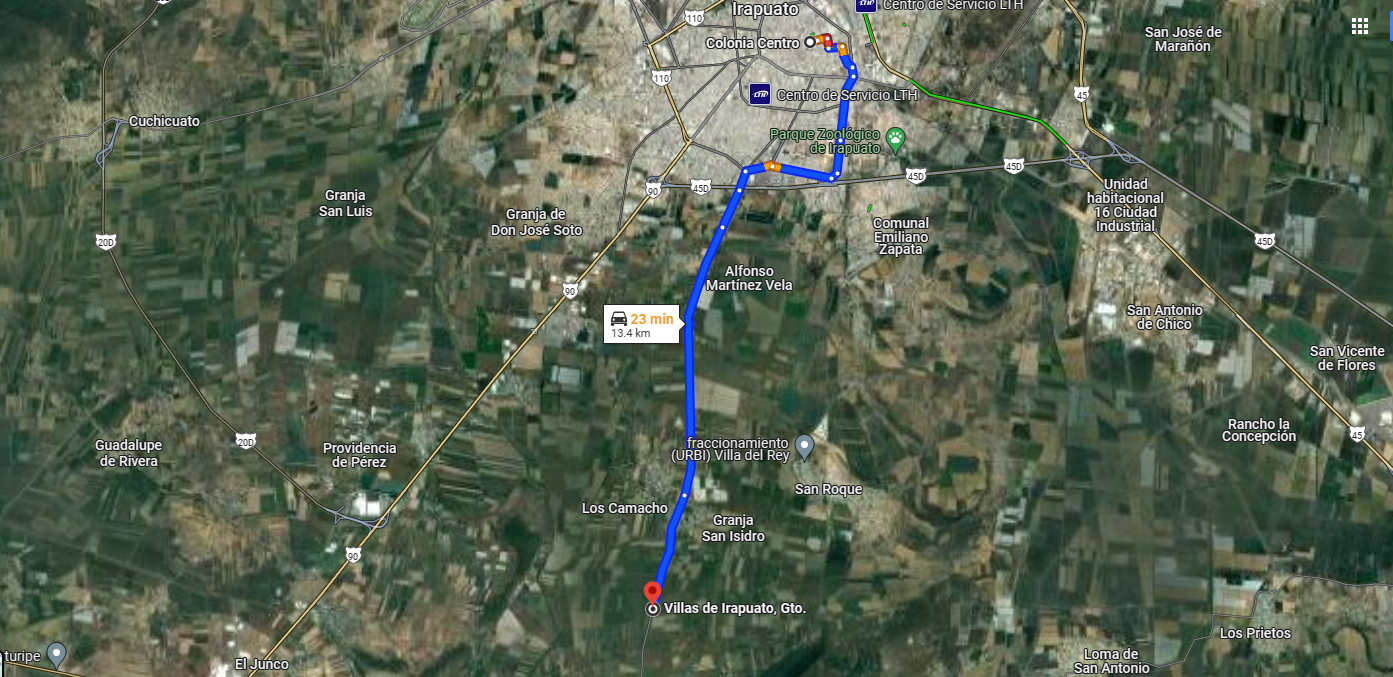Open the Google apps grid menu
Screen dimensions: 1393x677
(1360, 26)
